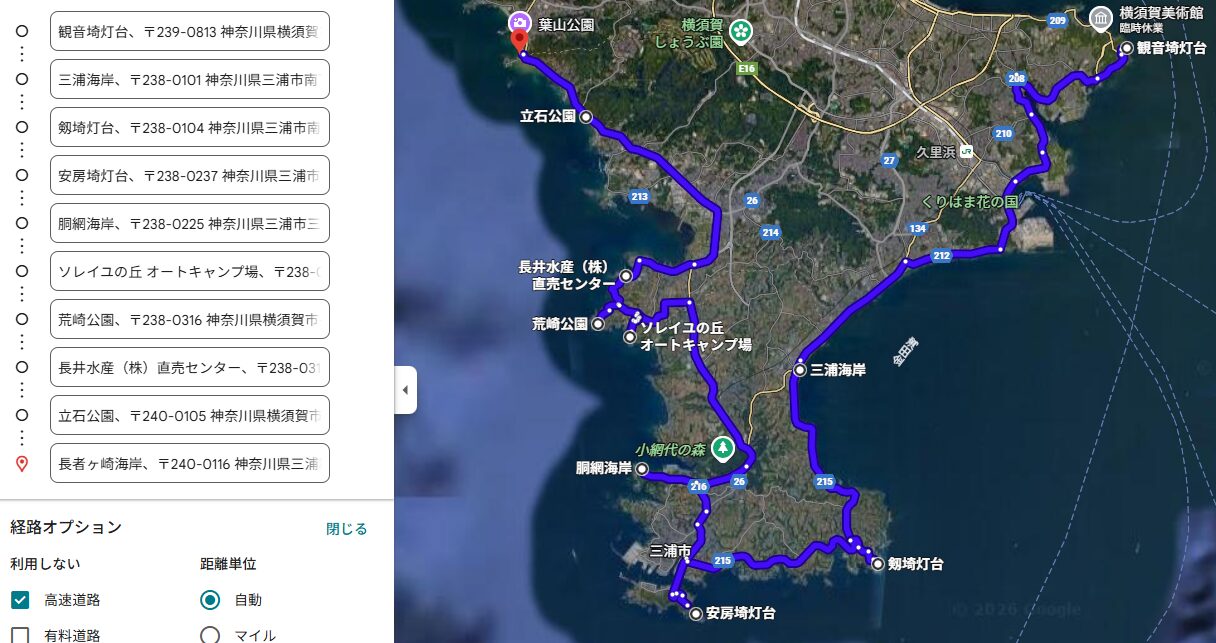
Task: Check the 有料道路 avoid checkbox
Action: 20,635
